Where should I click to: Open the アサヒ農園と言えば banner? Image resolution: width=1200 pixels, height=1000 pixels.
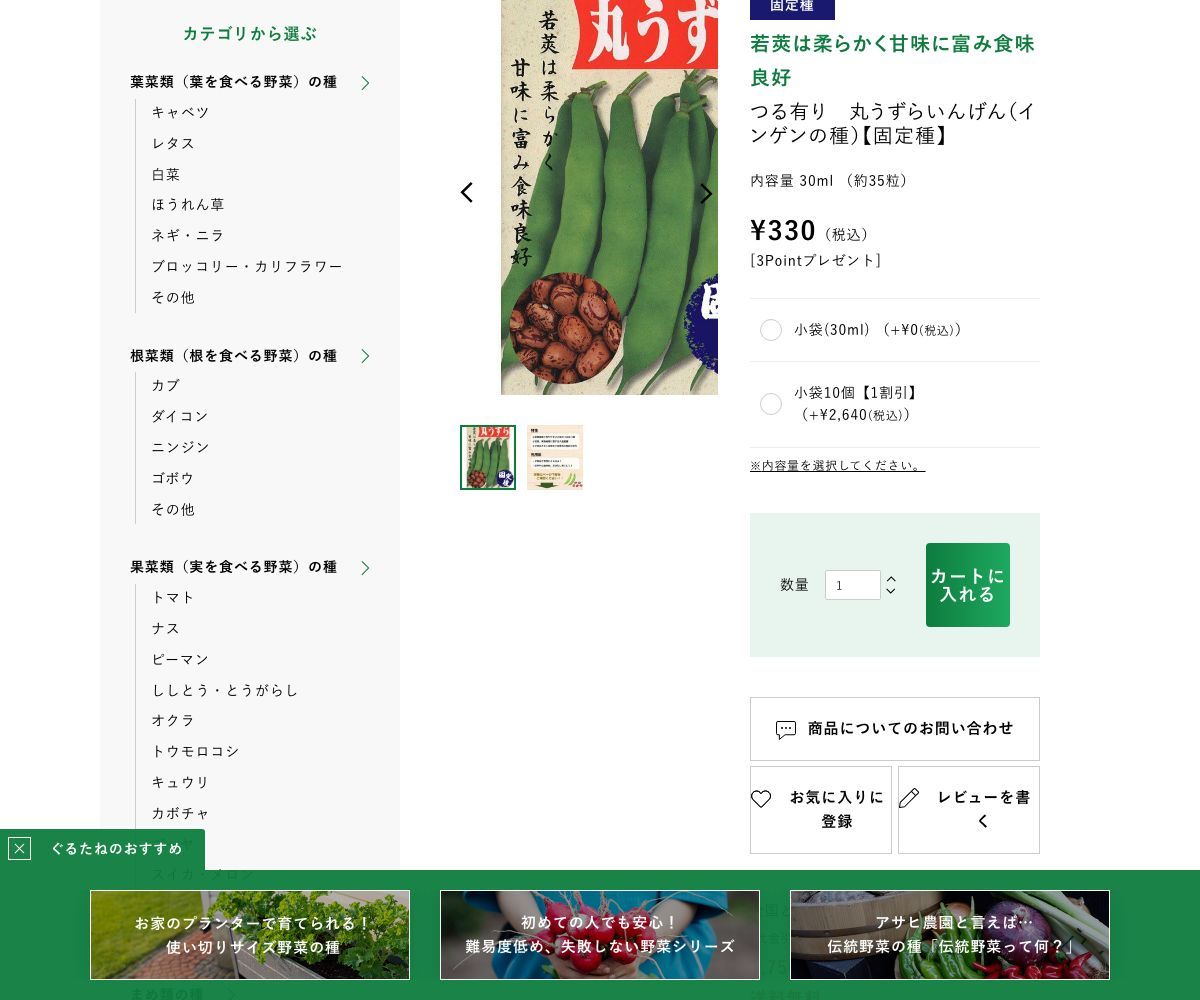pyautogui.click(x=950, y=935)
